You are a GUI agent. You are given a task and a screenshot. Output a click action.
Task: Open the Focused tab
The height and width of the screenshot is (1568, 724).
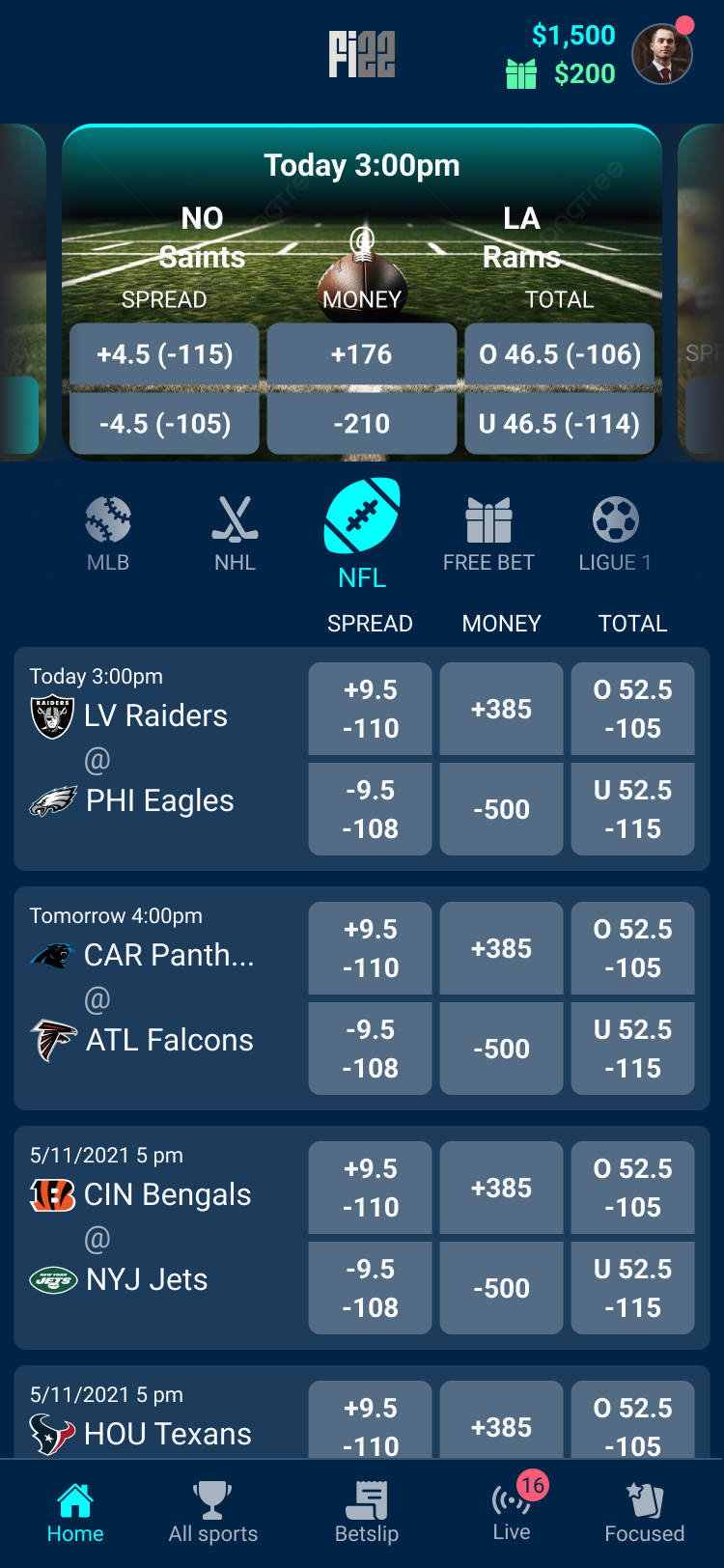point(644,1513)
